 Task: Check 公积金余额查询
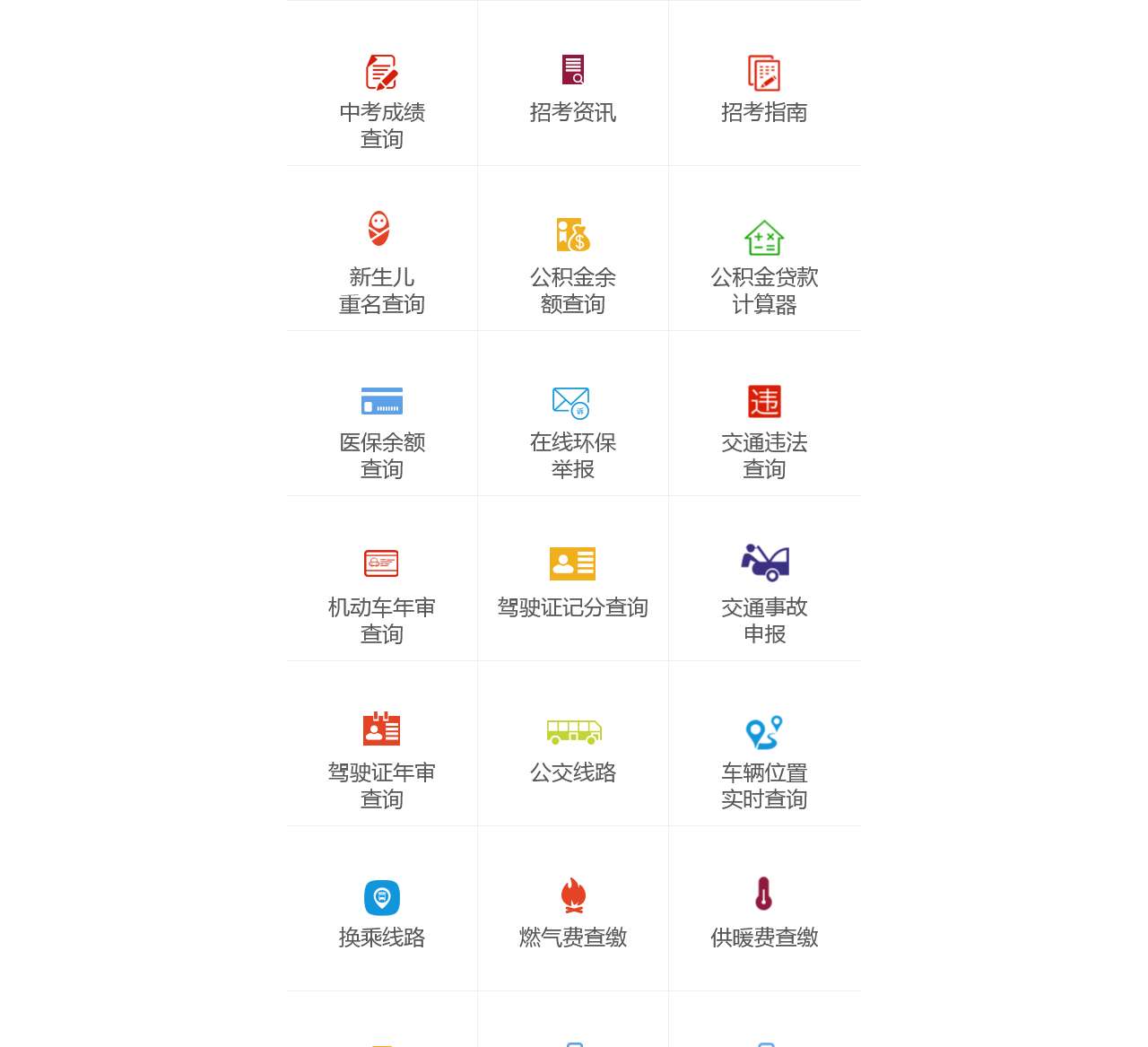[573, 264]
